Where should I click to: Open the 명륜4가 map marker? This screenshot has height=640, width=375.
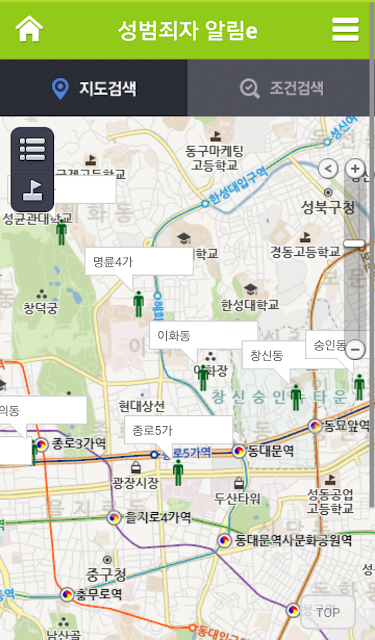pyautogui.click(x=139, y=304)
